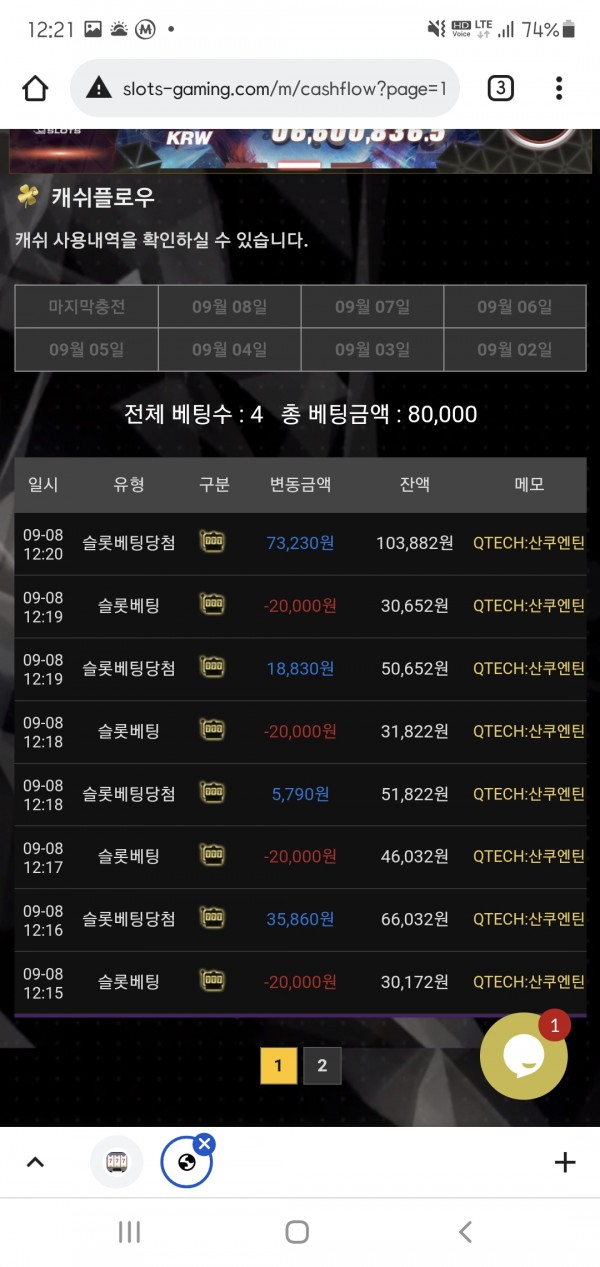
Task: Select page 1 in pagination
Action: [278, 1066]
